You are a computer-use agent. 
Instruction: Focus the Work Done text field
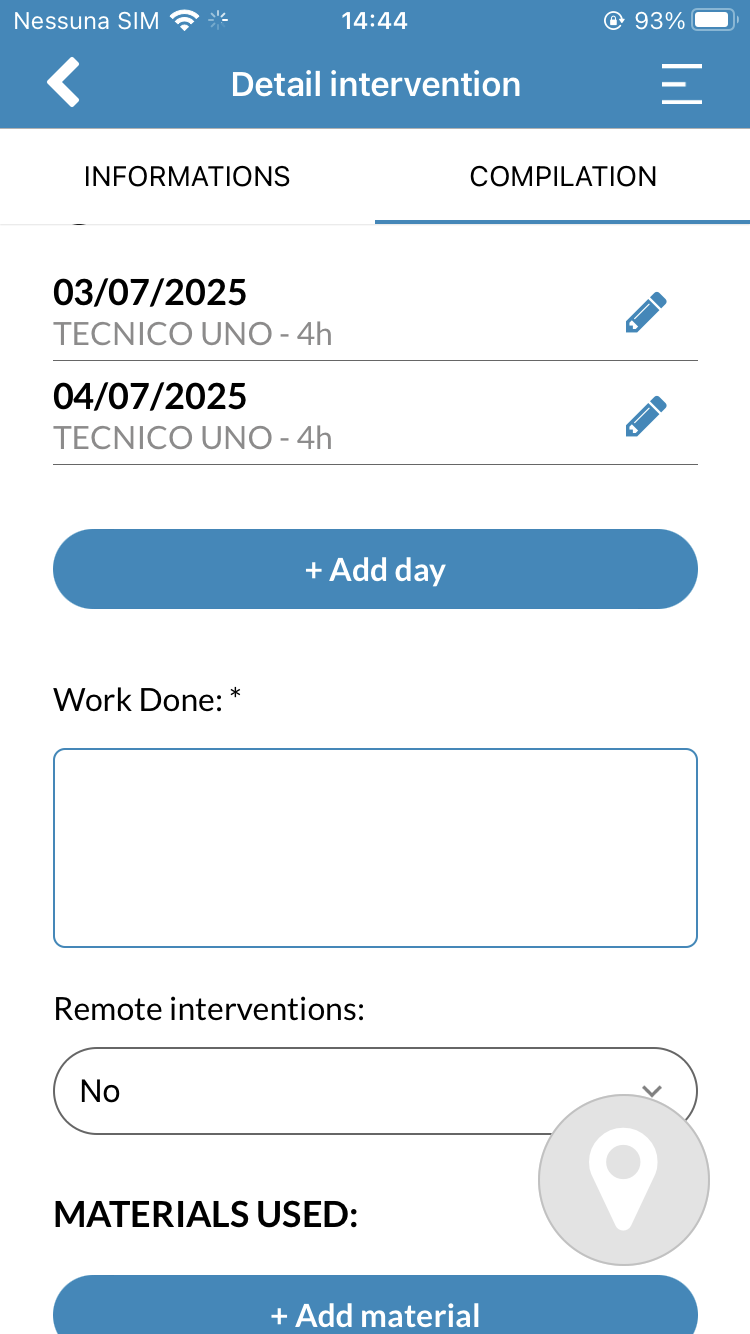click(x=375, y=847)
